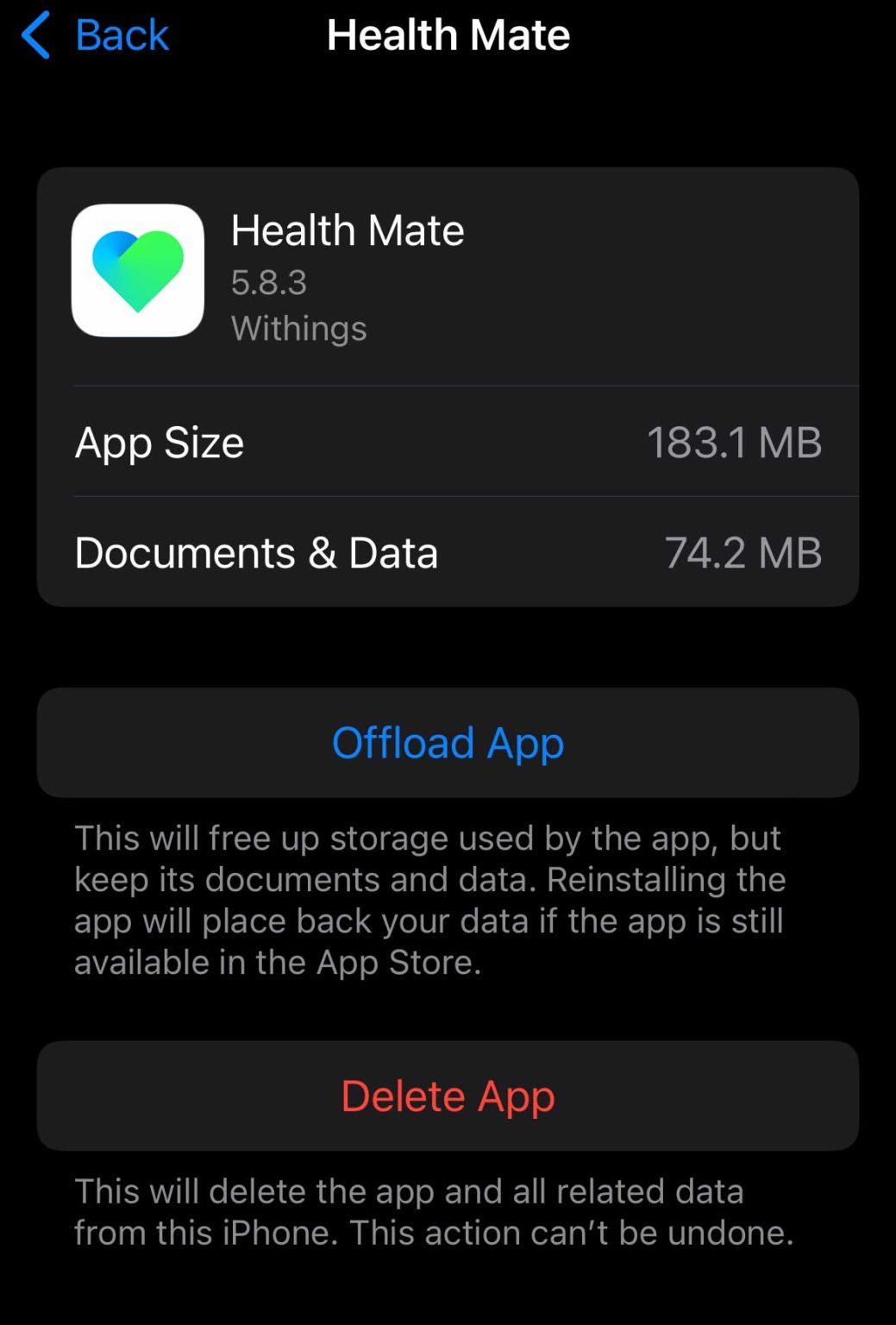Image resolution: width=896 pixels, height=1325 pixels.
Task: Go back to the previous screen
Action: tap(95, 35)
